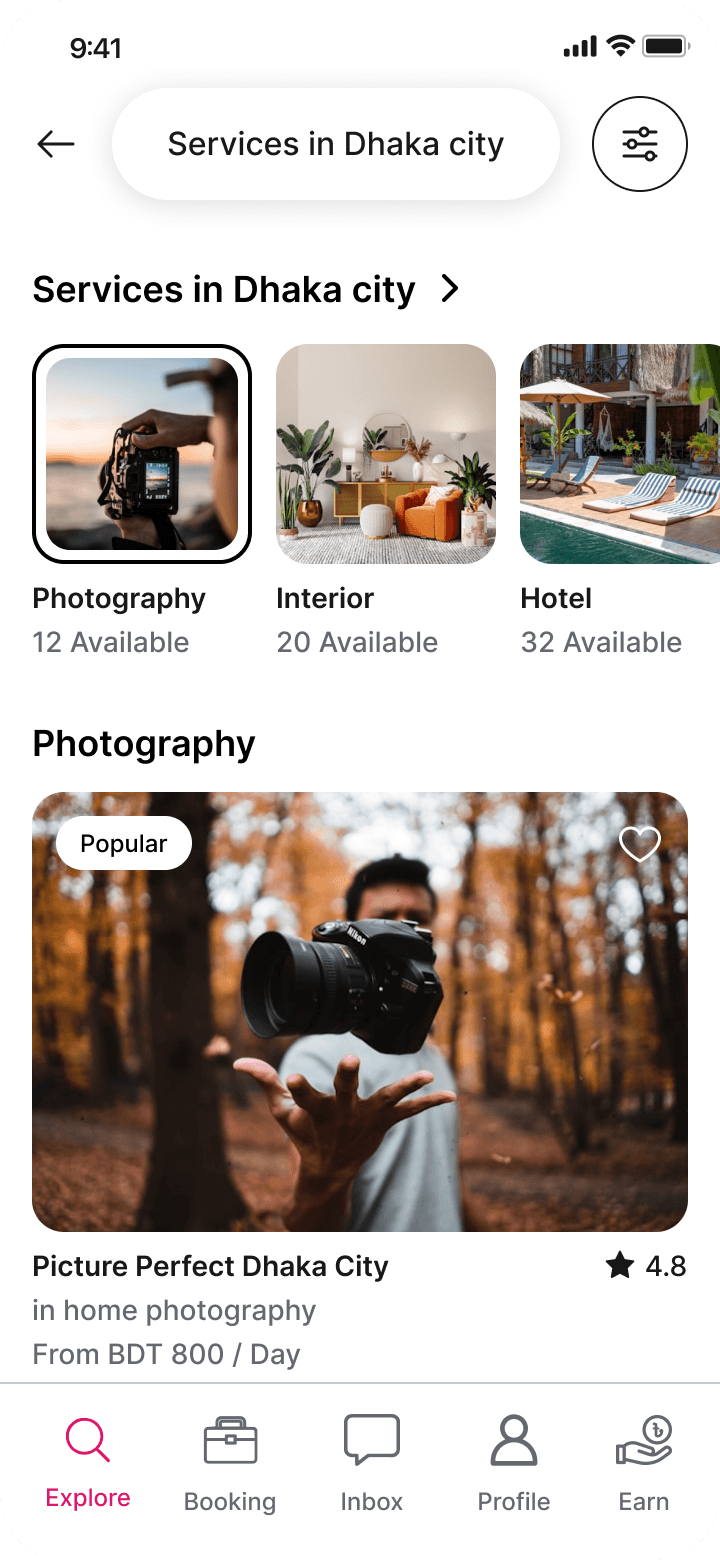Tap the Services in Dhaka city search field

[335, 144]
